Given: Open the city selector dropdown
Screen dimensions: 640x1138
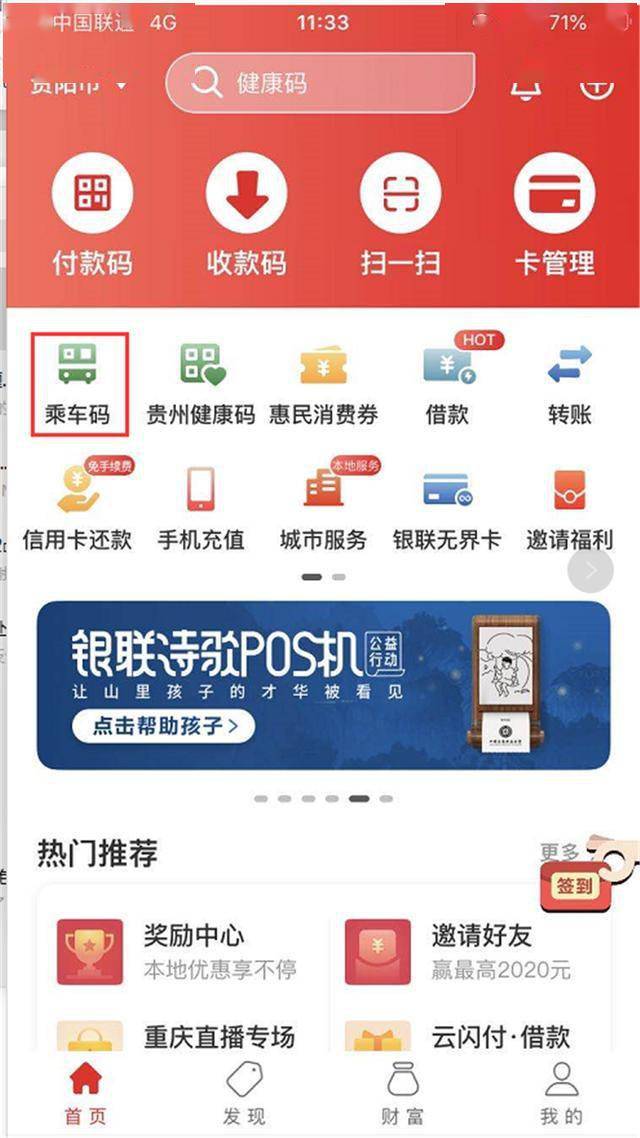Looking at the screenshot, I should coord(80,85).
